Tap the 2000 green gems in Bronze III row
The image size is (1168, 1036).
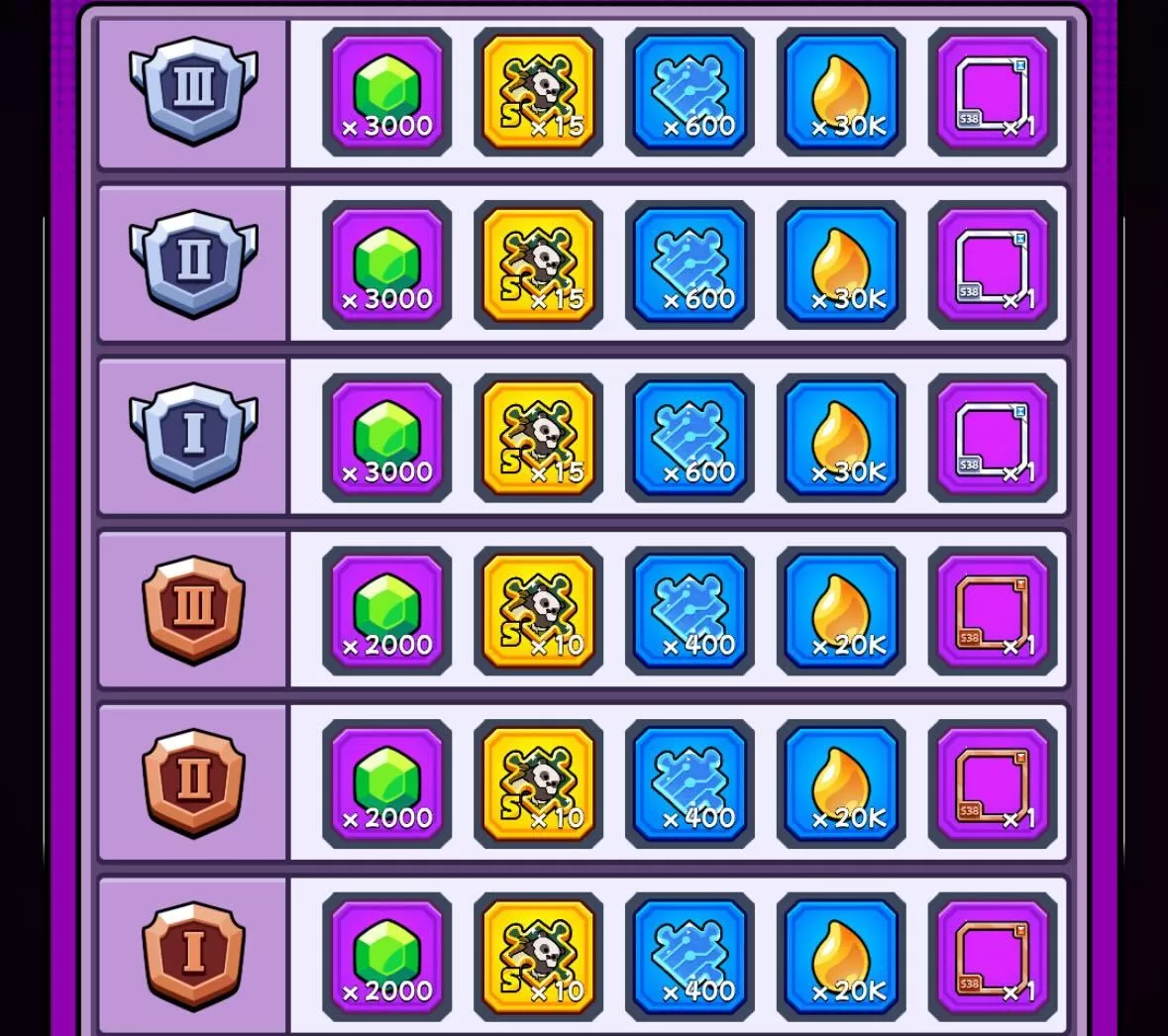(x=386, y=611)
